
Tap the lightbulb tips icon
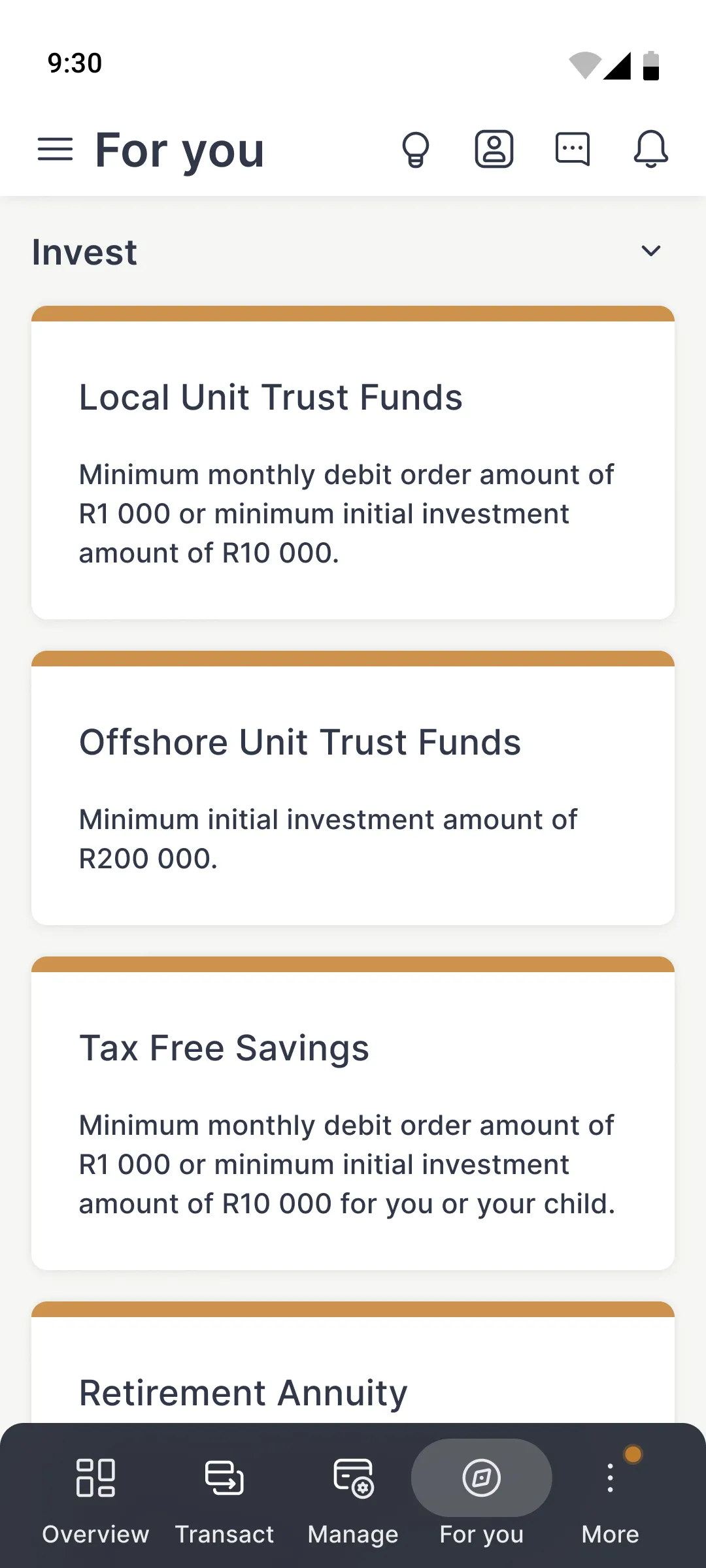click(x=416, y=150)
